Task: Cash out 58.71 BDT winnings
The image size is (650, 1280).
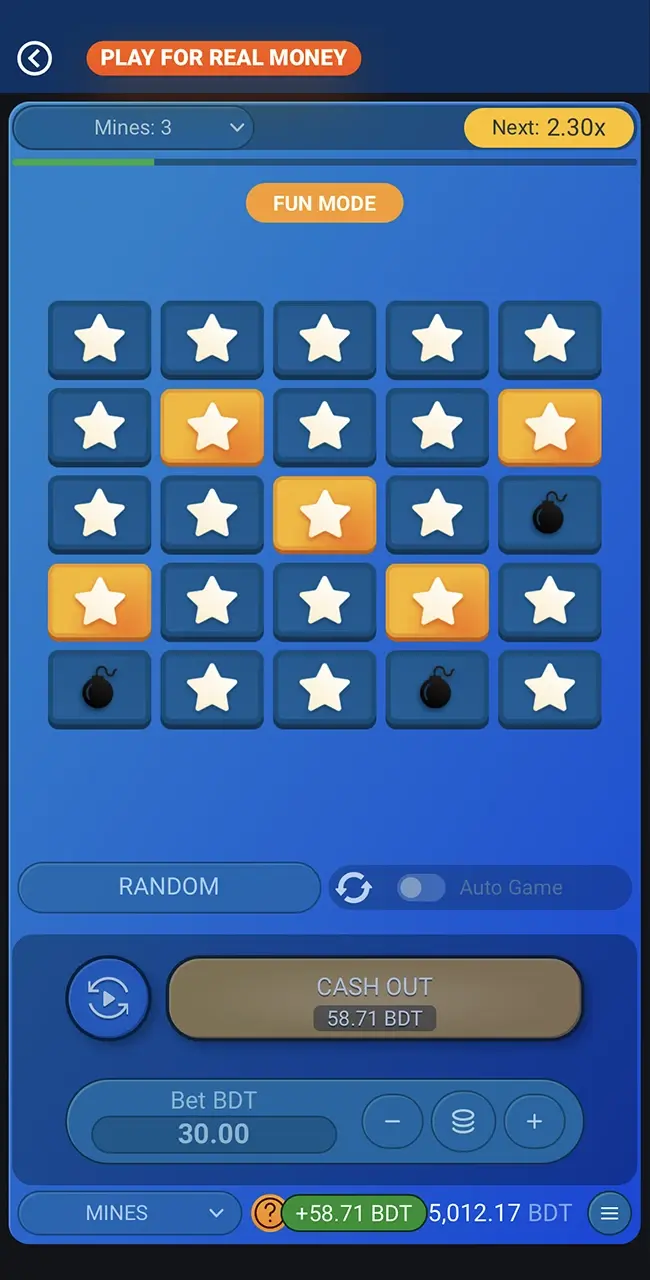Action: coord(375,999)
